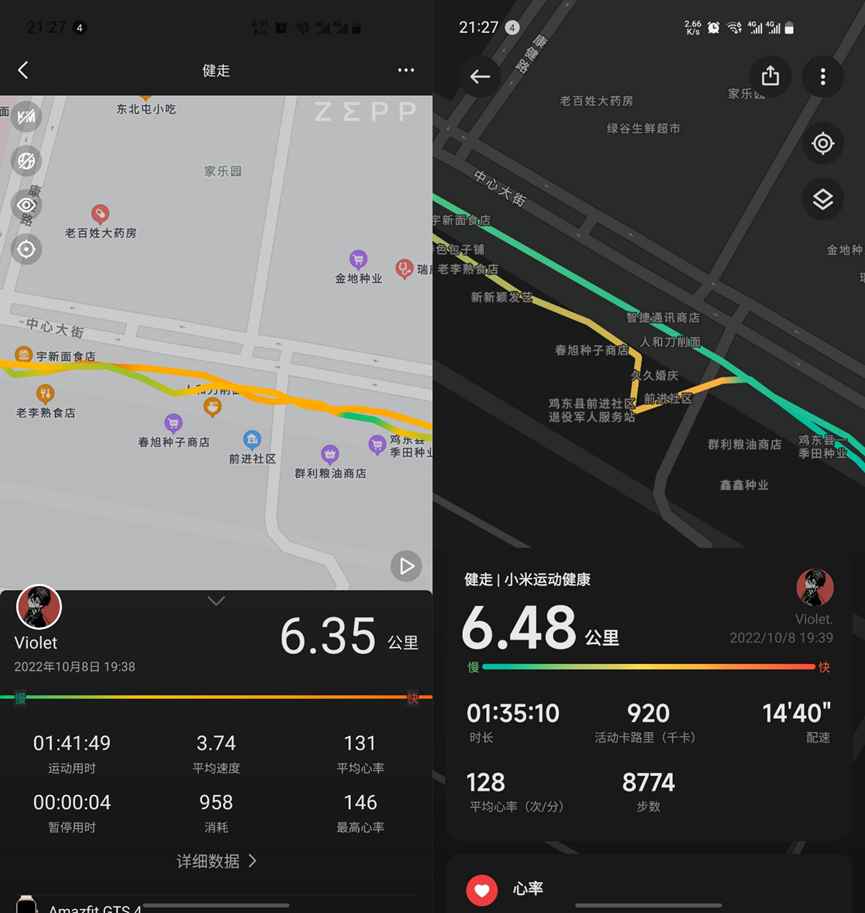Play the route animation on Zepp map
Viewport: 865px width, 913px height.
[x=405, y=566]
